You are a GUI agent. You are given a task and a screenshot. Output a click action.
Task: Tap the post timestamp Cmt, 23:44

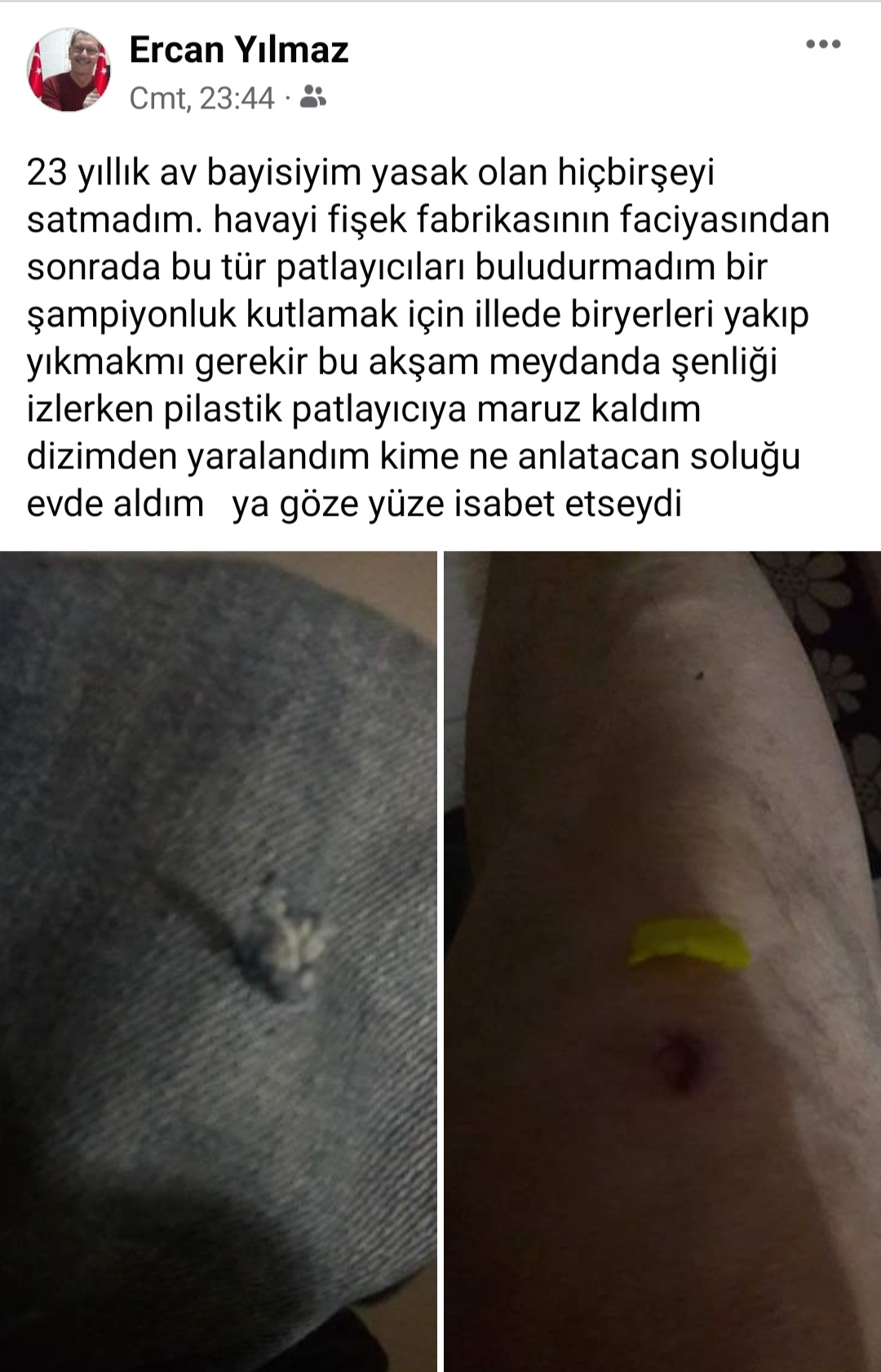202,99
